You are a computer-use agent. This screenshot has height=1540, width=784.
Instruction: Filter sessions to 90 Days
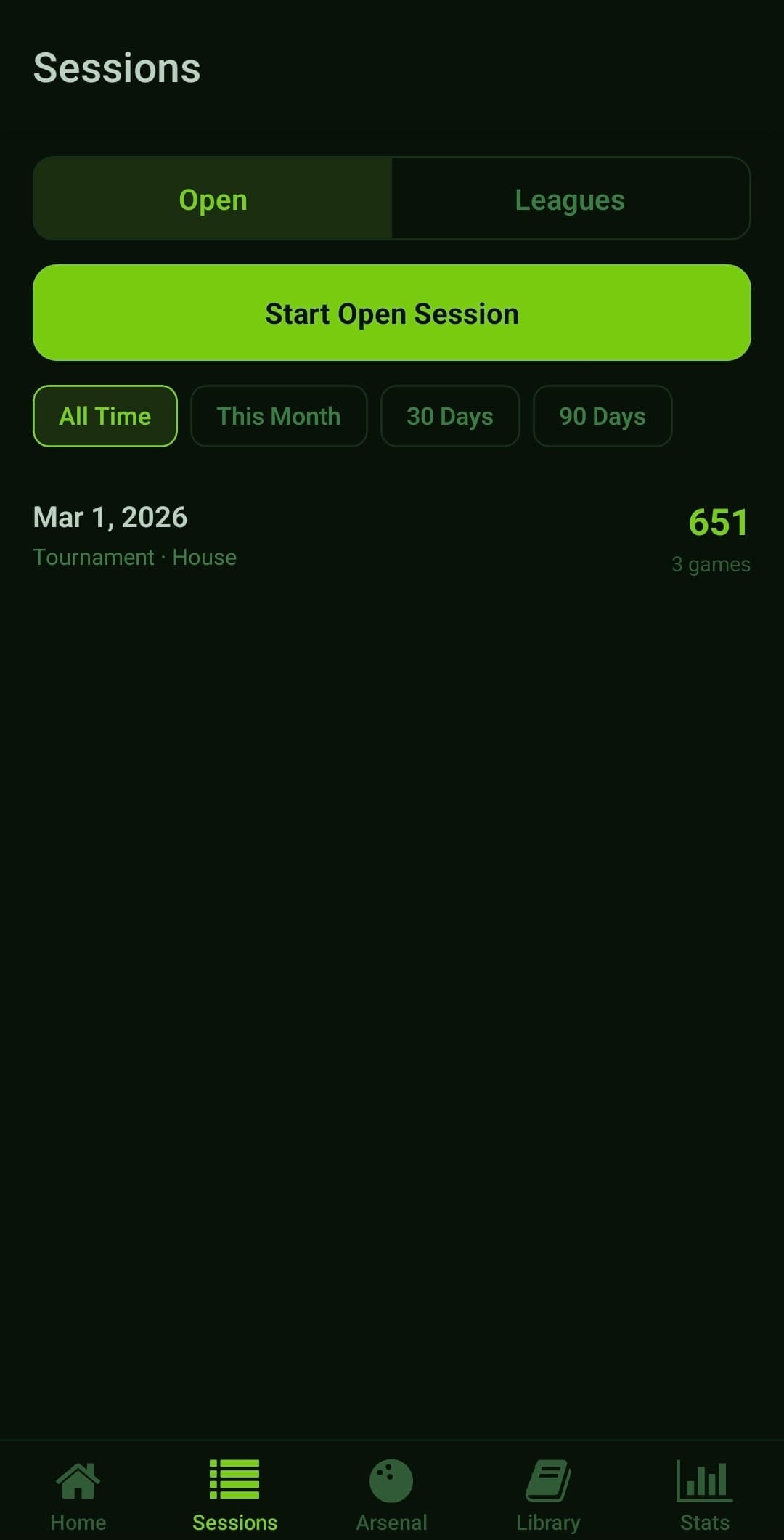coord(603,416)
